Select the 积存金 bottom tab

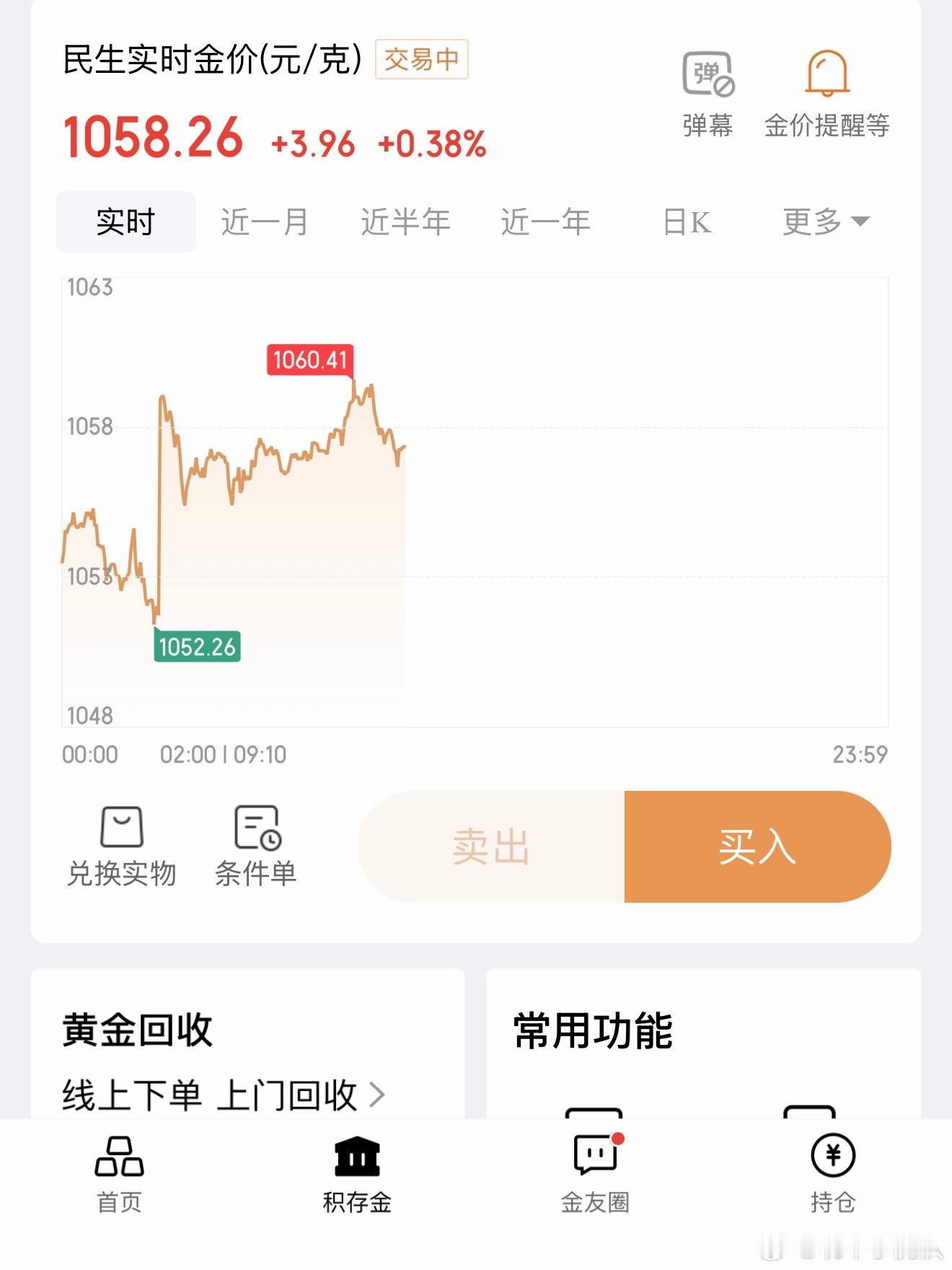click(357, 1174)
